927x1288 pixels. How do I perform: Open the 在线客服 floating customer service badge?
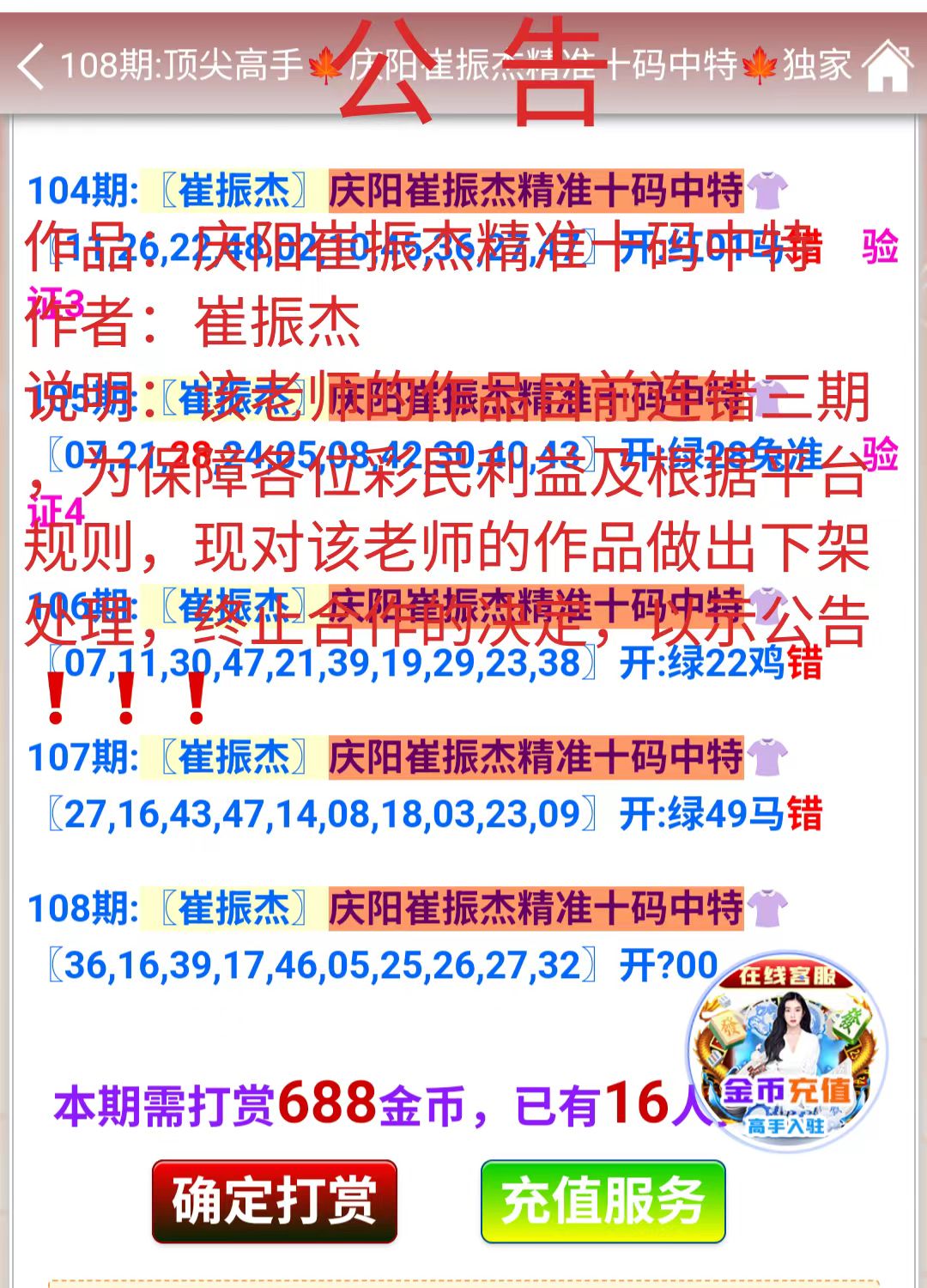coord(786,1051)
